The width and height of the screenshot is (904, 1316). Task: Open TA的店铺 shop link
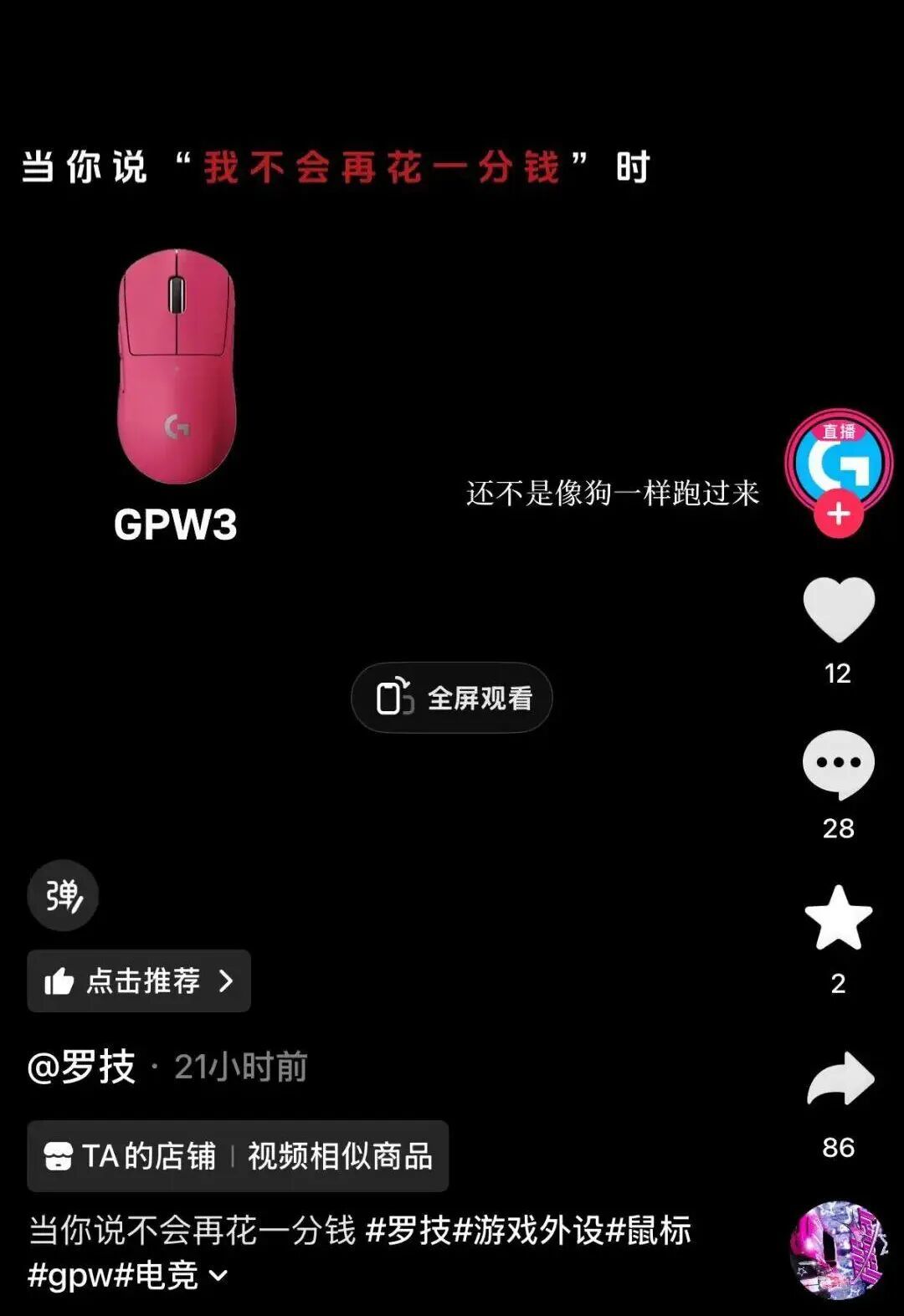coord(130,1156)
